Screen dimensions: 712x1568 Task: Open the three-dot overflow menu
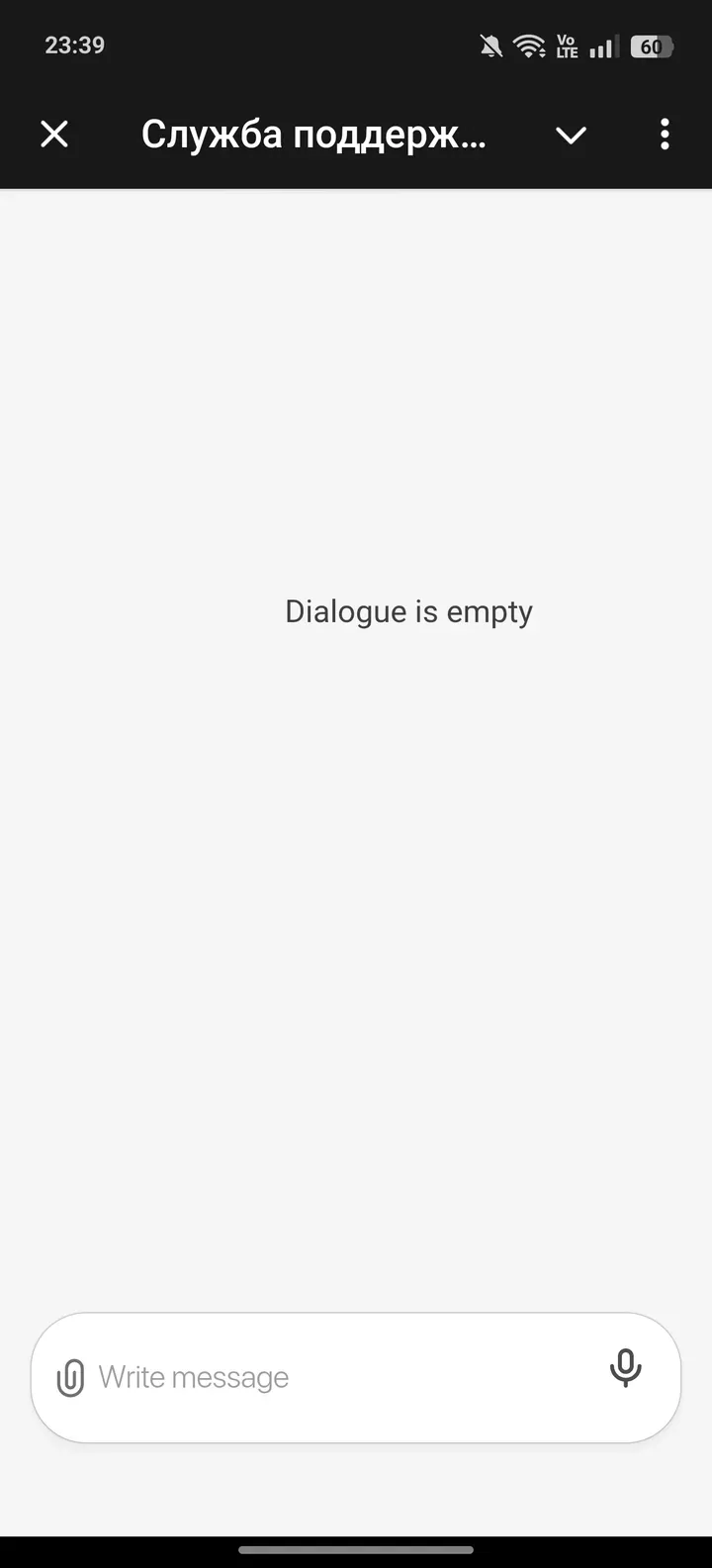pos(665,134)
